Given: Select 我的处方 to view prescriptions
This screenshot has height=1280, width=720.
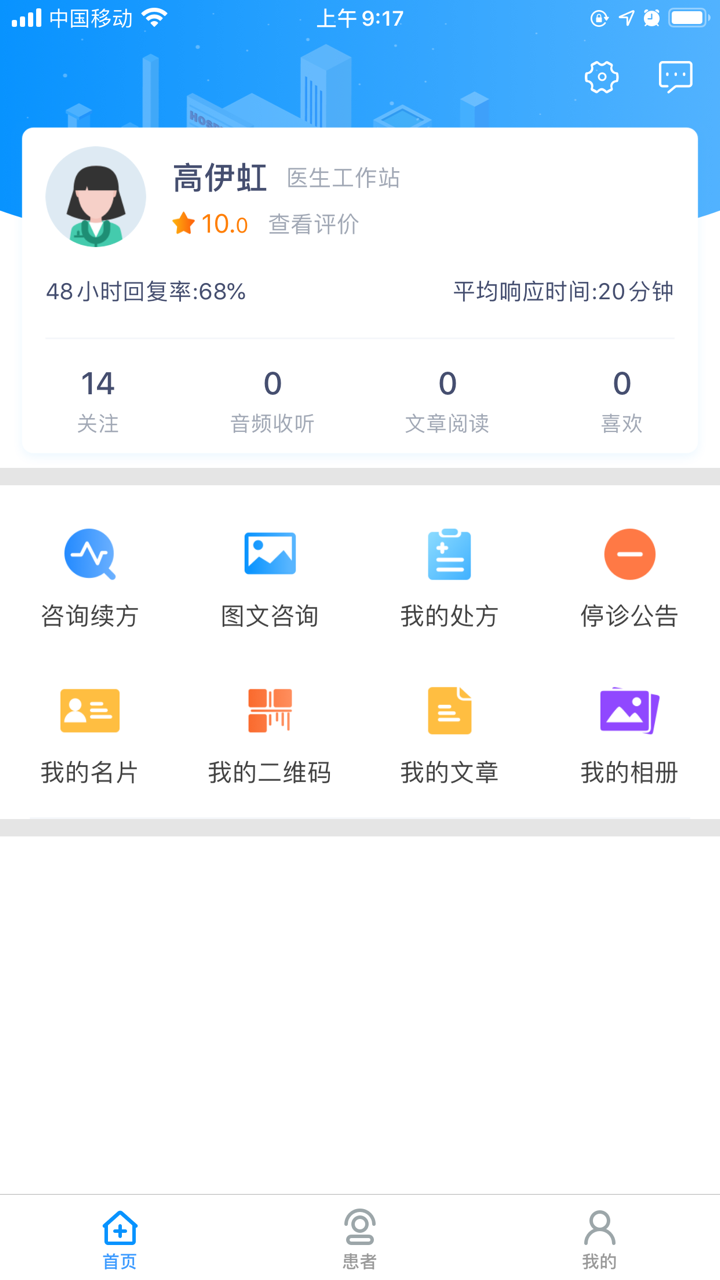Looking at the screenshot, I should 449,575.
